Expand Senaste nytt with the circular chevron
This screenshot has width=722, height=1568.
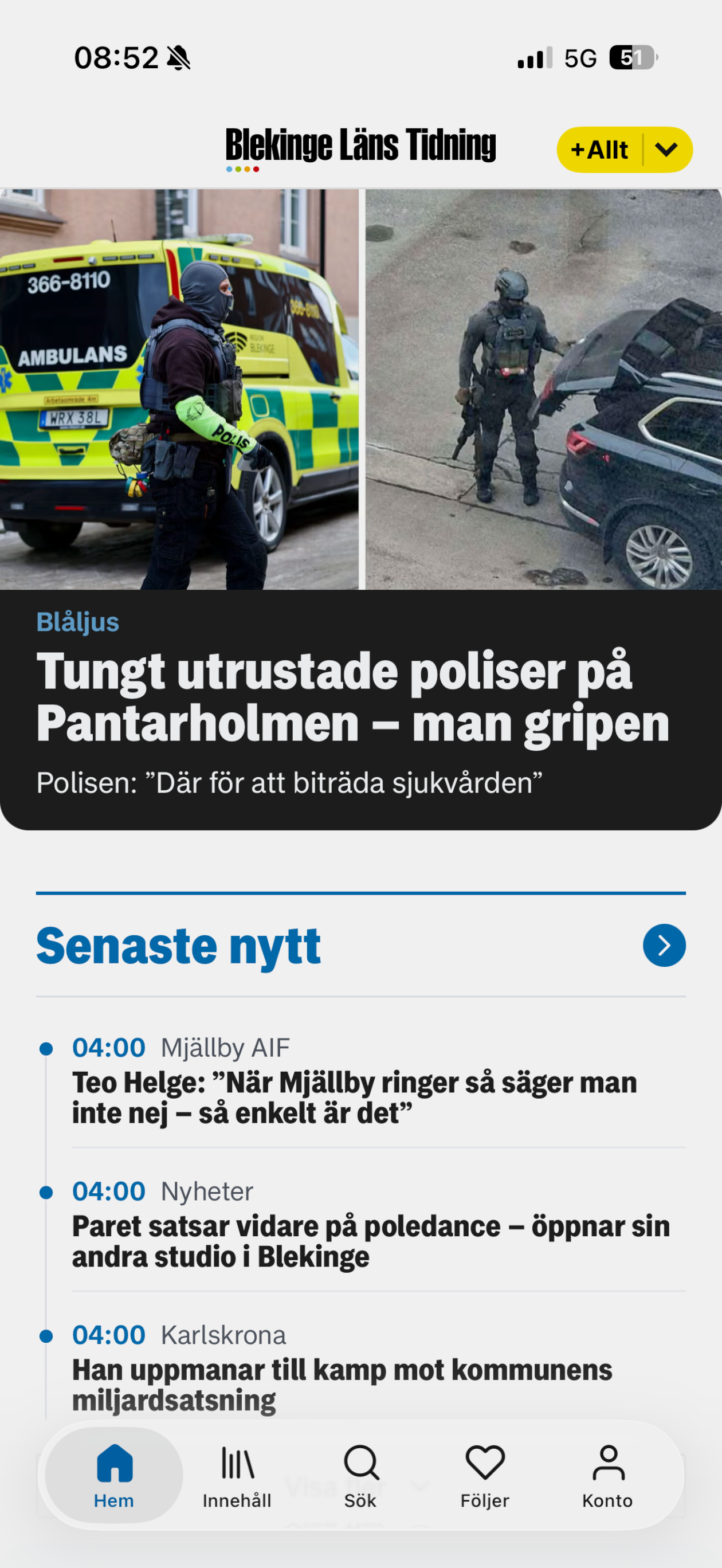coord(665,945)
